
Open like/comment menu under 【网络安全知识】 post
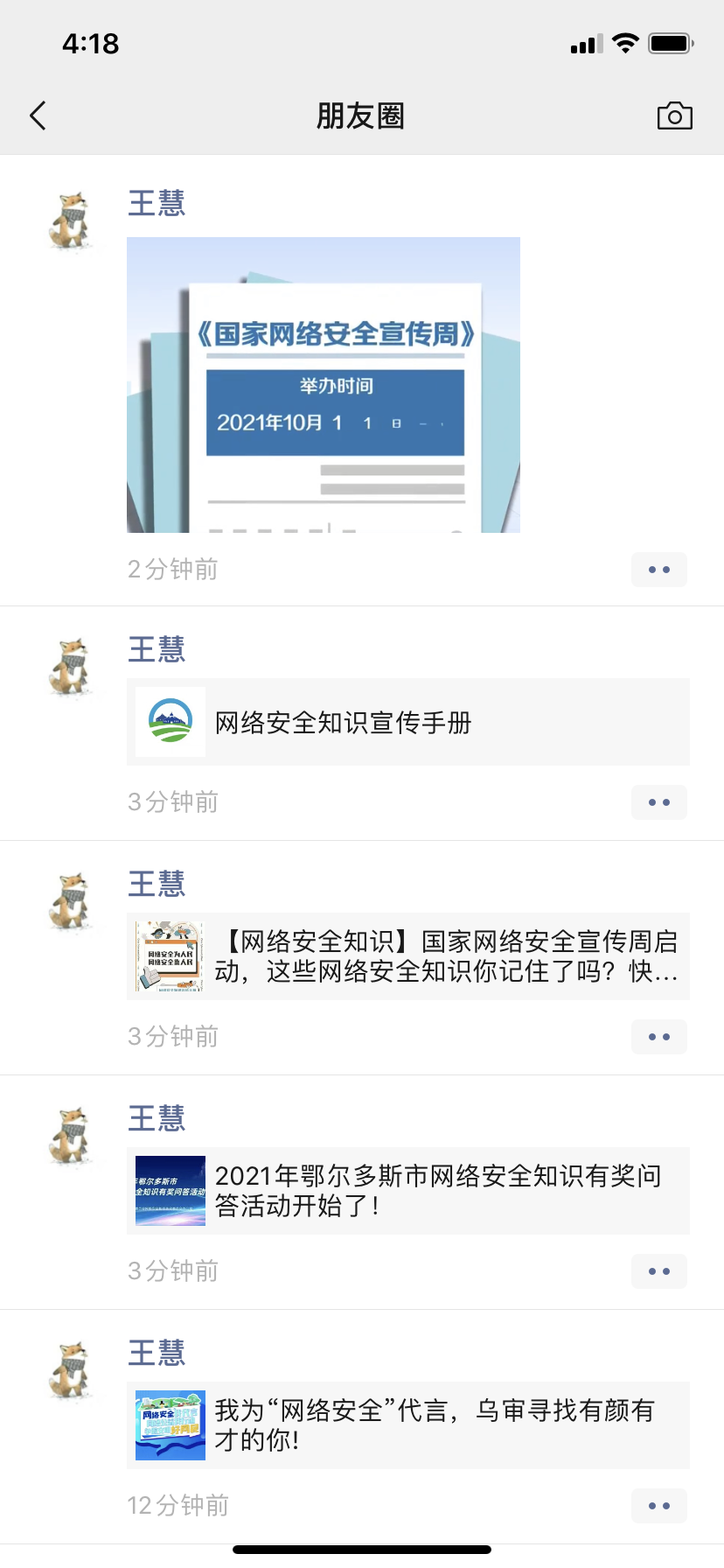pyautogui.click(x=658, y=1037)
